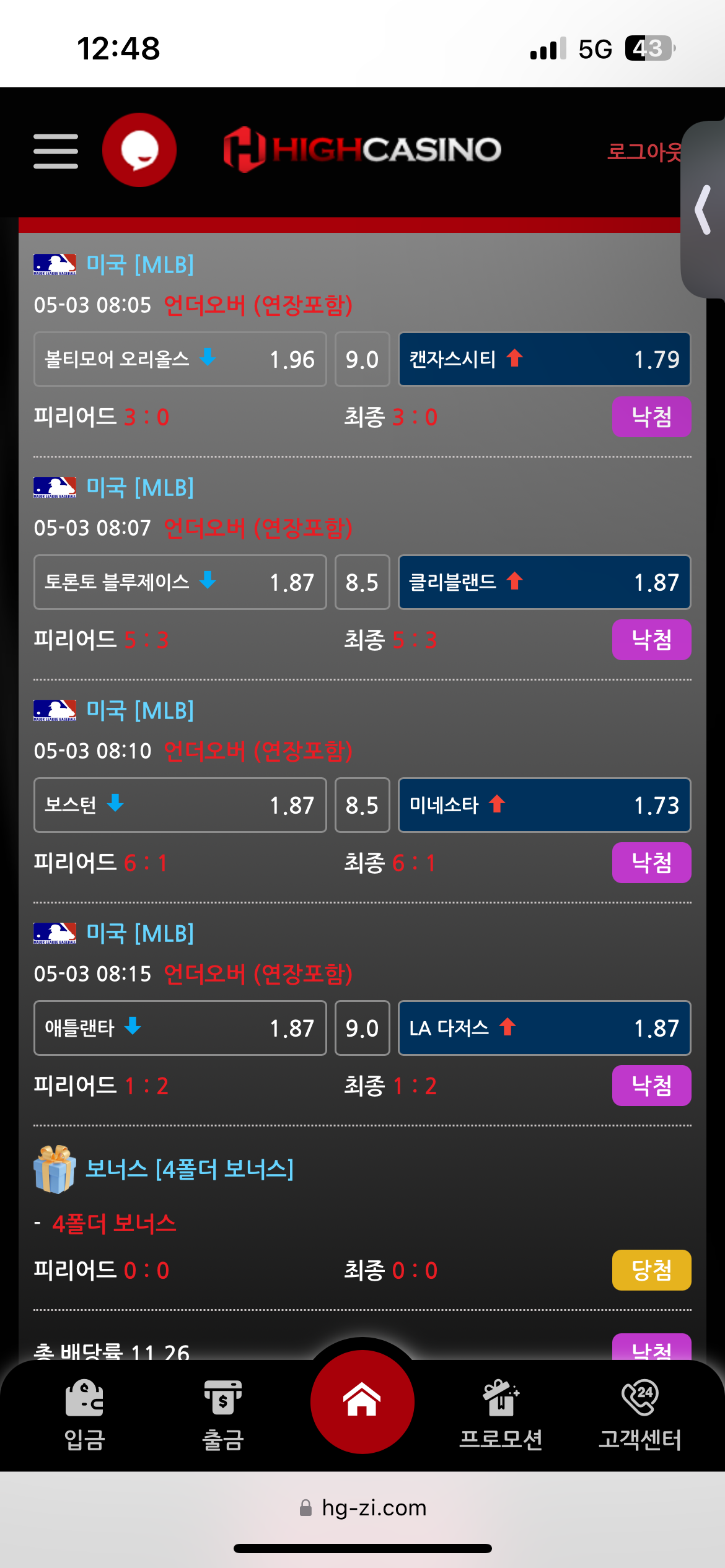Tap 로그아웃 to log out

click(x=643, y=151)
